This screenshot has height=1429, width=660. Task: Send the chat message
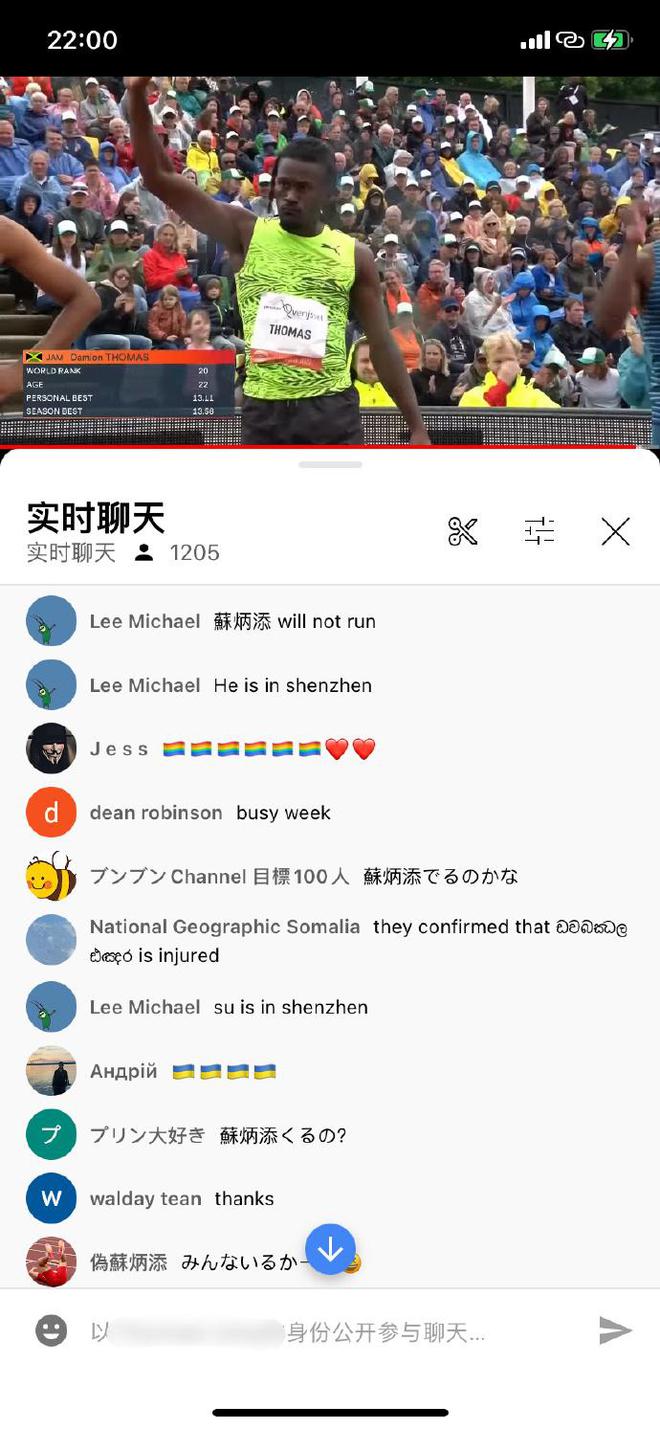coord(615,1330)
